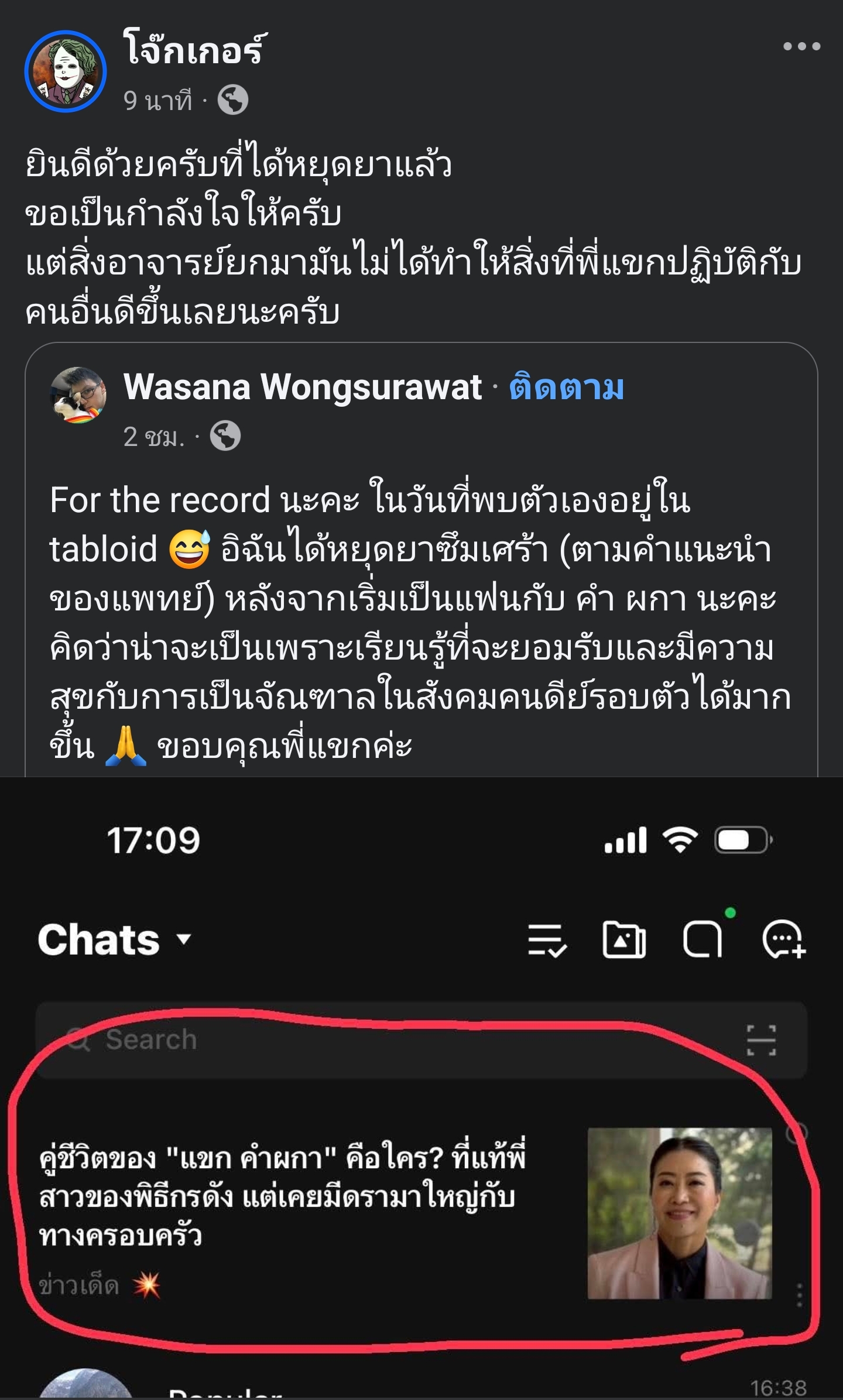
Task: Open โจ๊กเกอร์'s profile picture
Action: (66, 71)
